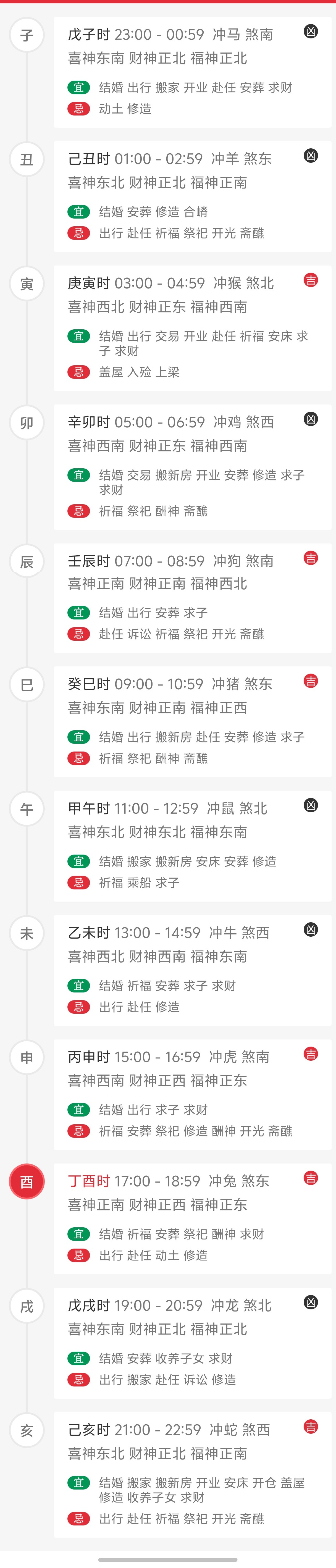Screen dimensions: 336x1568
Task: Tap the 卯 hour circle
Action: 27,422
